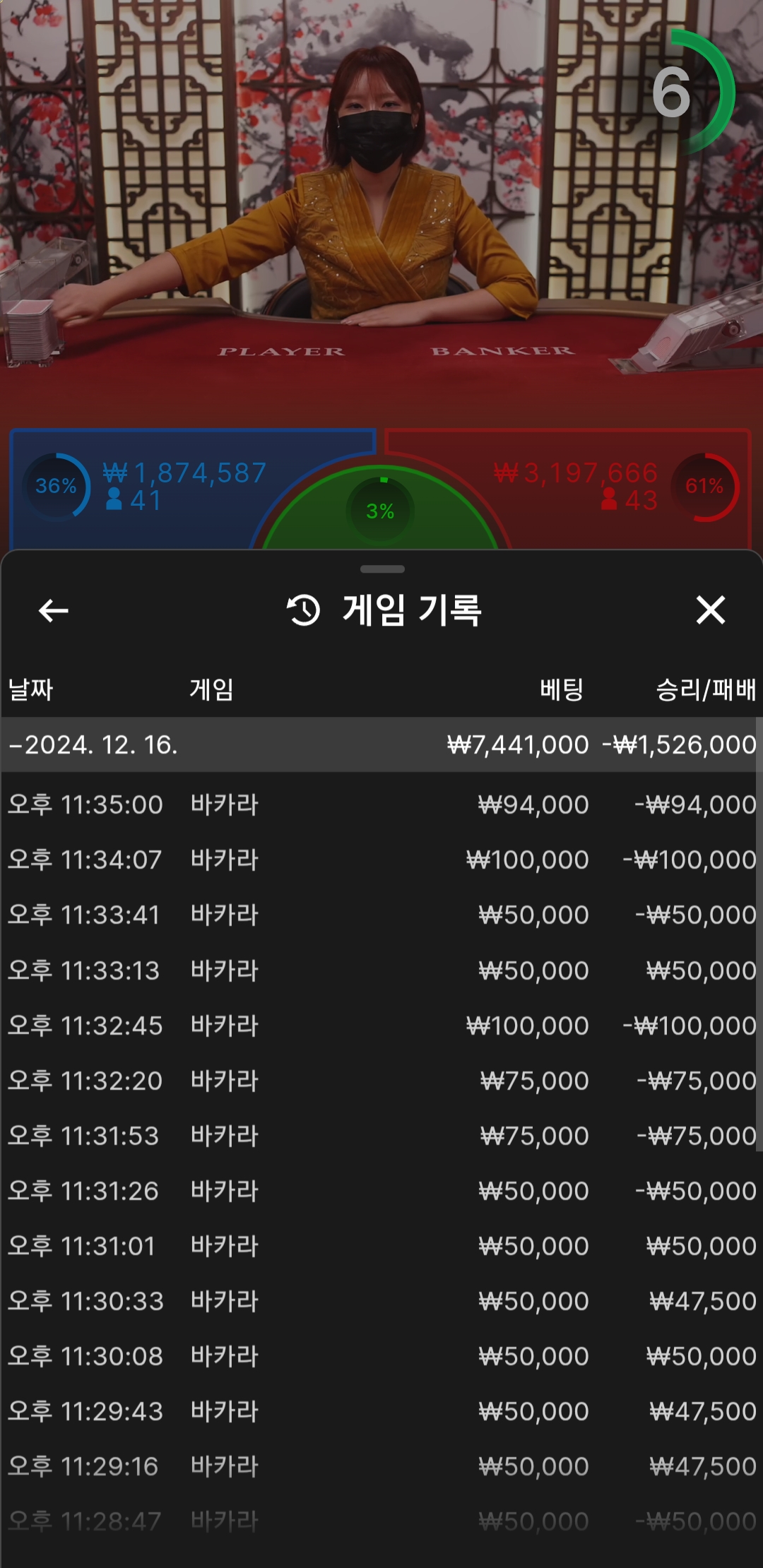Open the 오후 11:35:00 baccarat record
Viewport: 763px width, 1568px height.
click(x=381, y=804)
